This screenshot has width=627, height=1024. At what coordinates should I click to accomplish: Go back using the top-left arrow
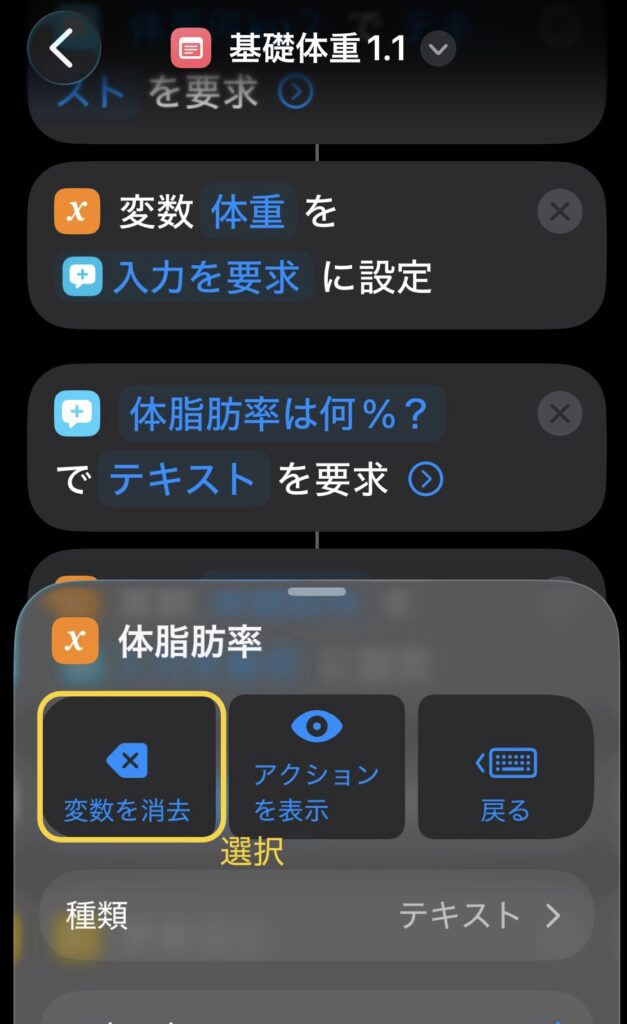63,47
